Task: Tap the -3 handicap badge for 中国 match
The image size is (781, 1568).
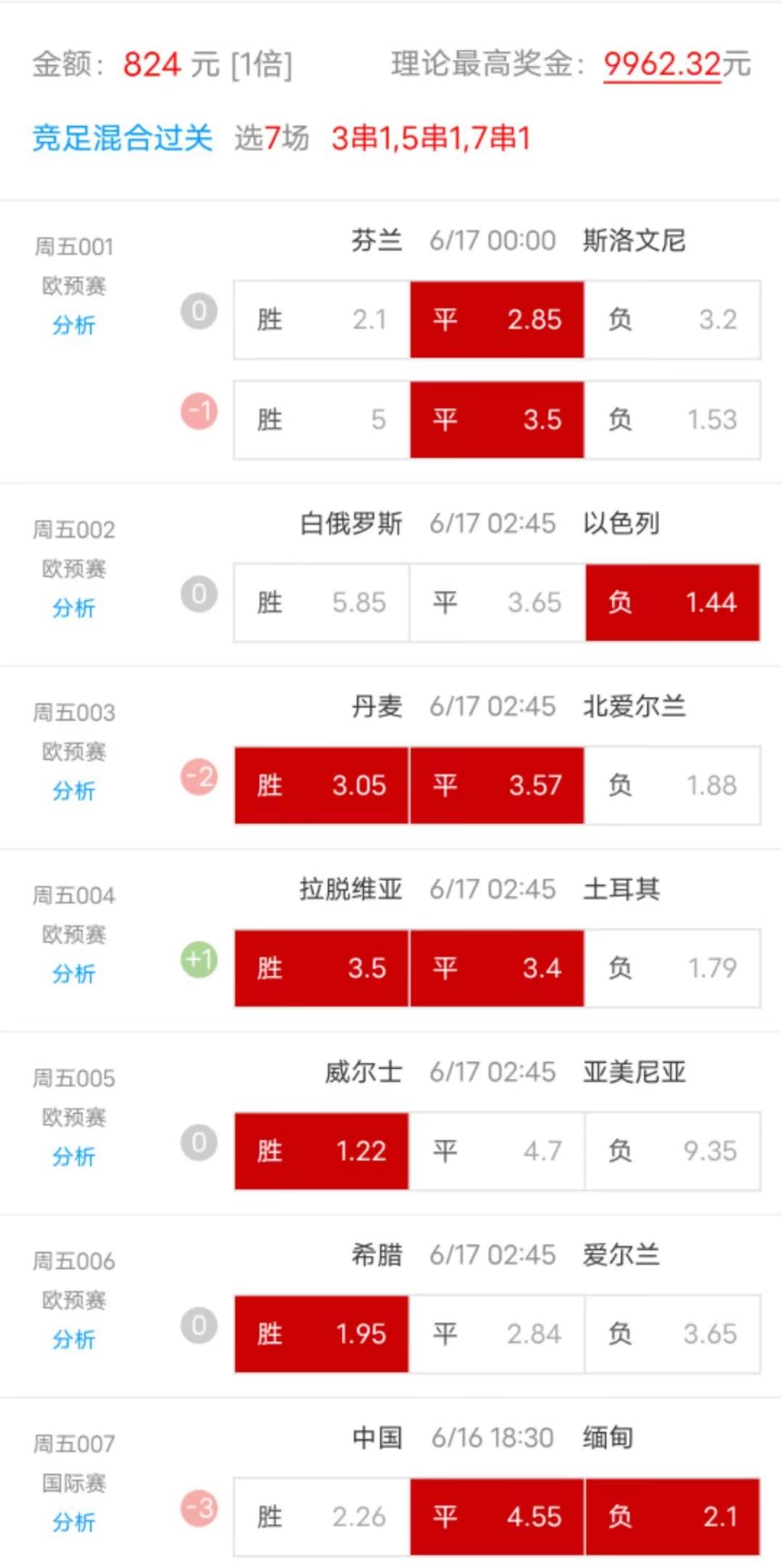Action: [198, 1509]
